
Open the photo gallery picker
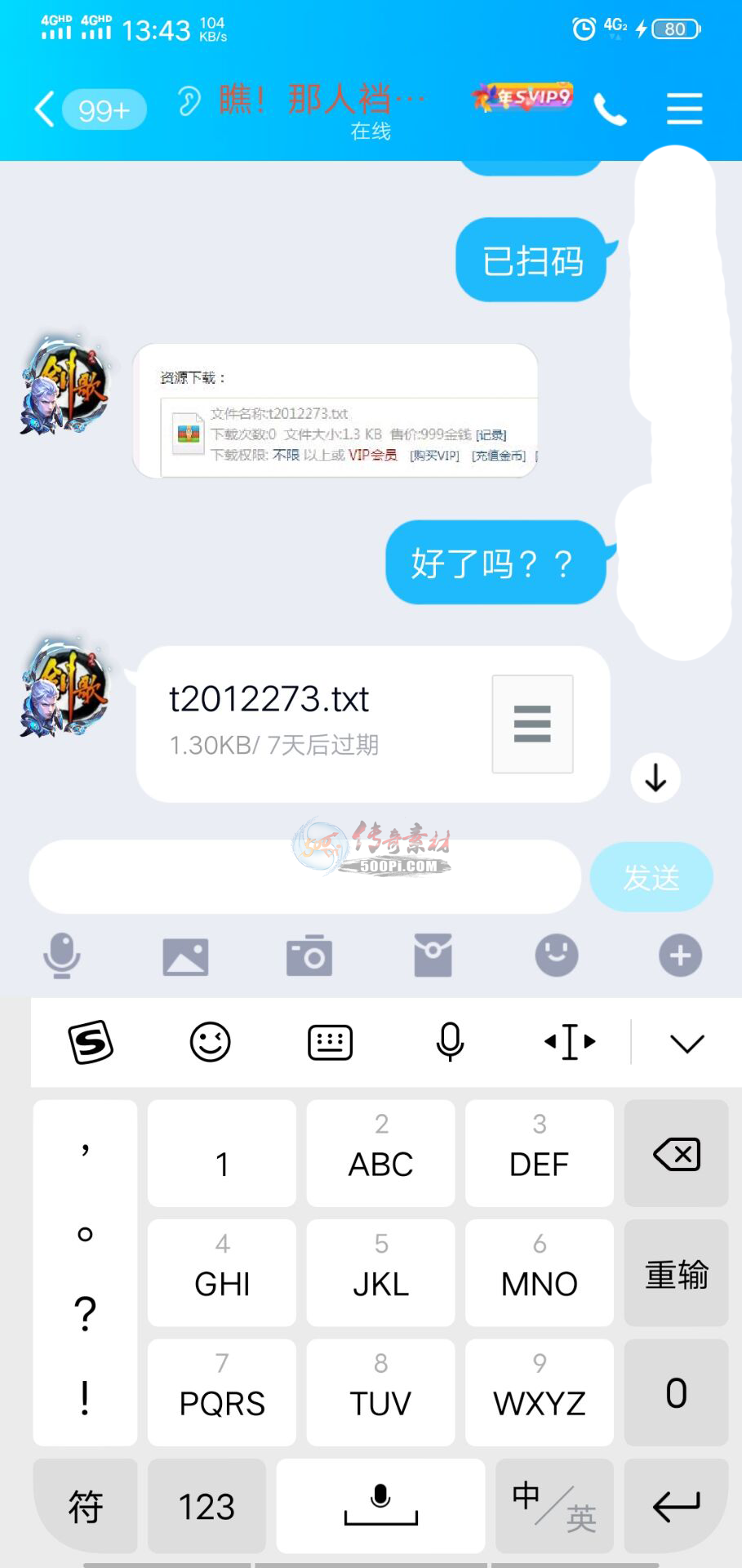pyautogui.click(x=185, y=956)
